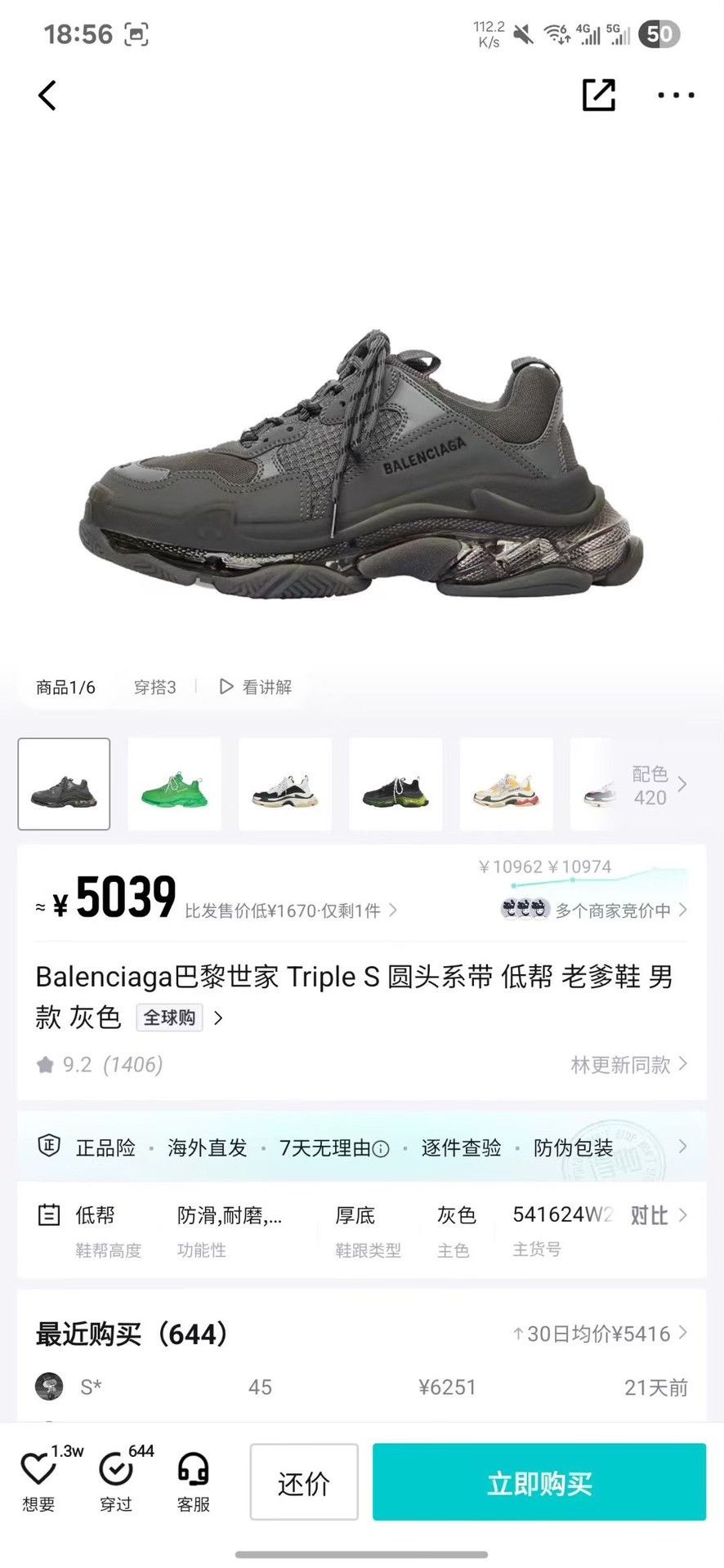The height and width of the screenshot is (1568, 724).
Task: Mark as worn with 穿过
Action: [116, 1481]
